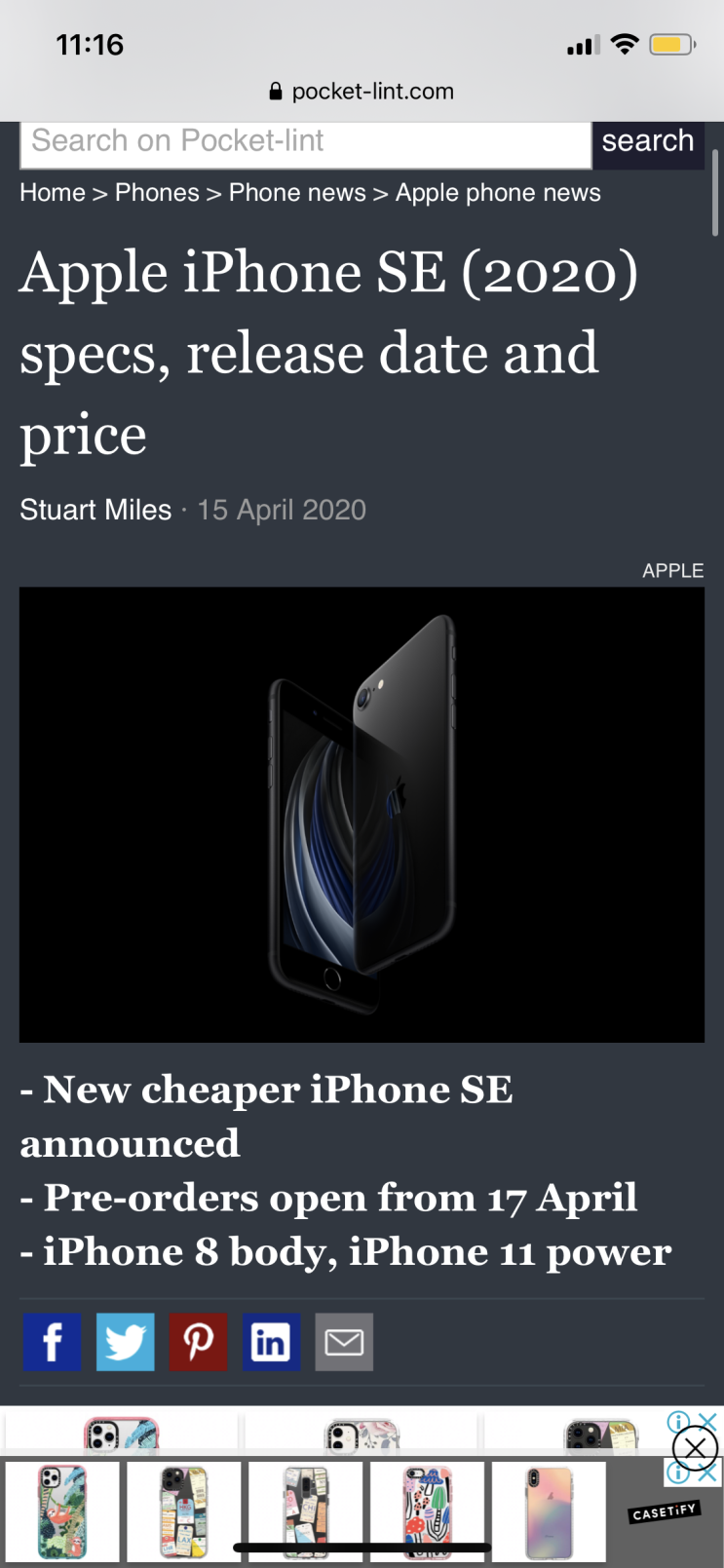
Task: Open Apple phone news breadcrumb
Action: 498,193
